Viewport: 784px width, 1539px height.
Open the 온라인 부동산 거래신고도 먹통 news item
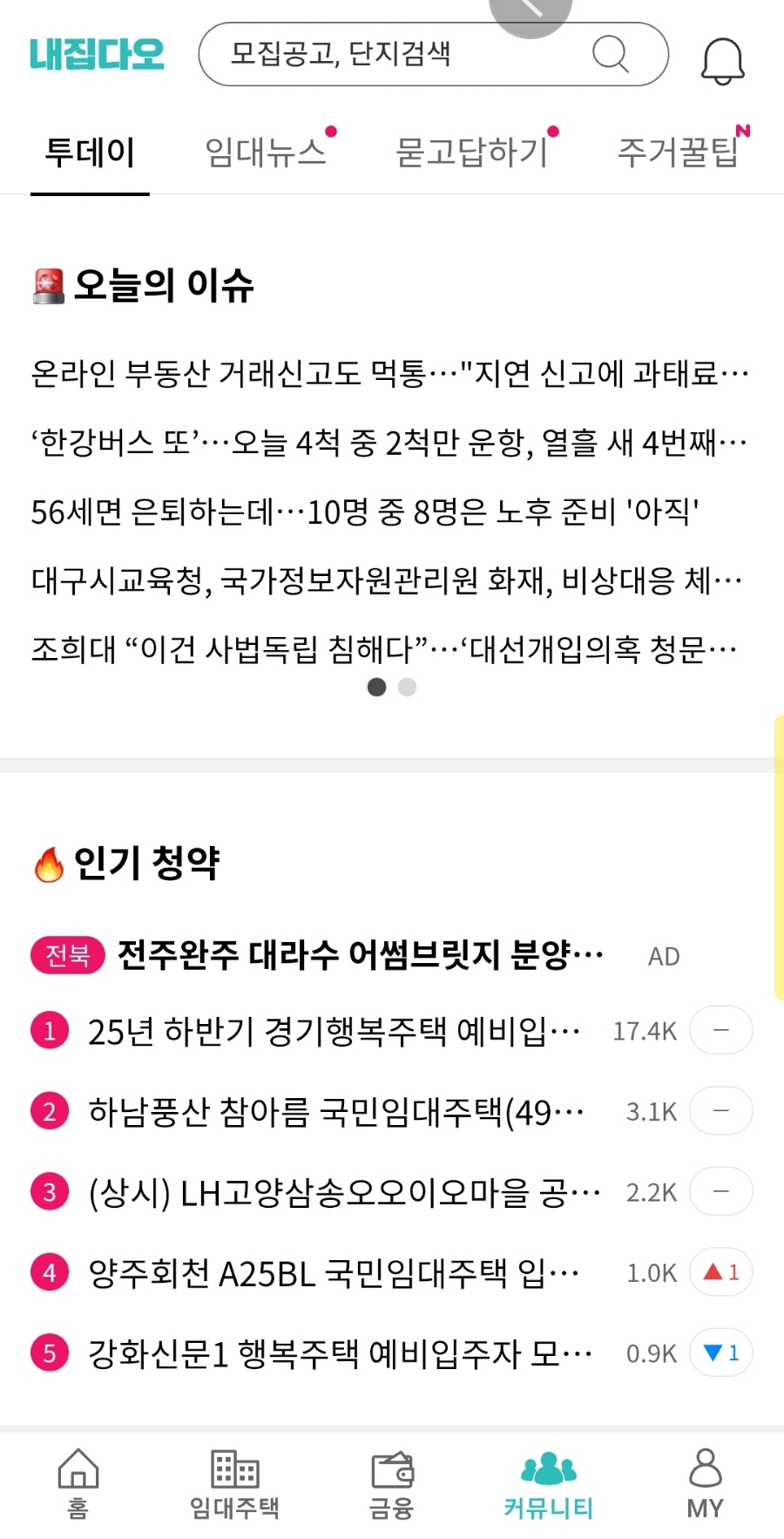[389, 374]
